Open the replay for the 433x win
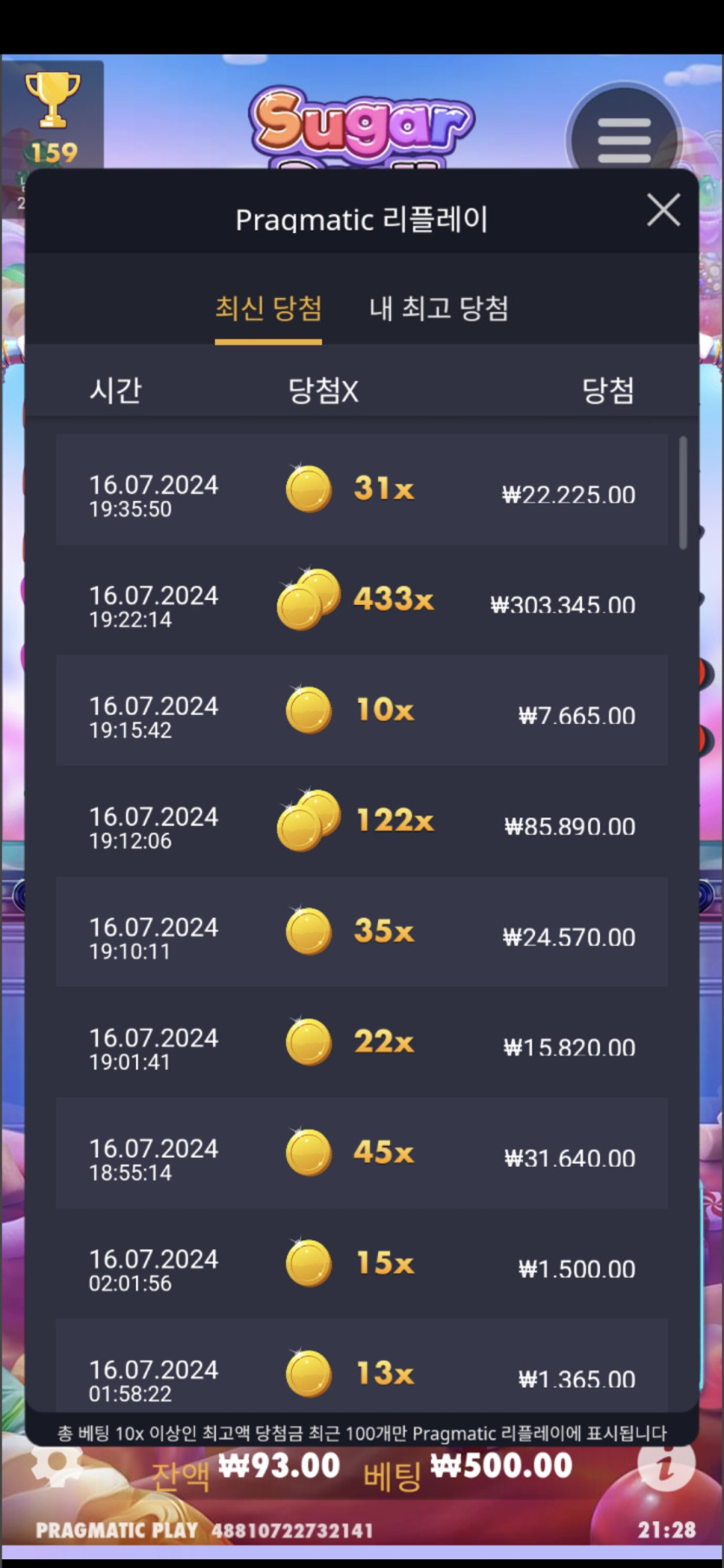This screenshot has height=1568, width=724. [x=362, y=600]
